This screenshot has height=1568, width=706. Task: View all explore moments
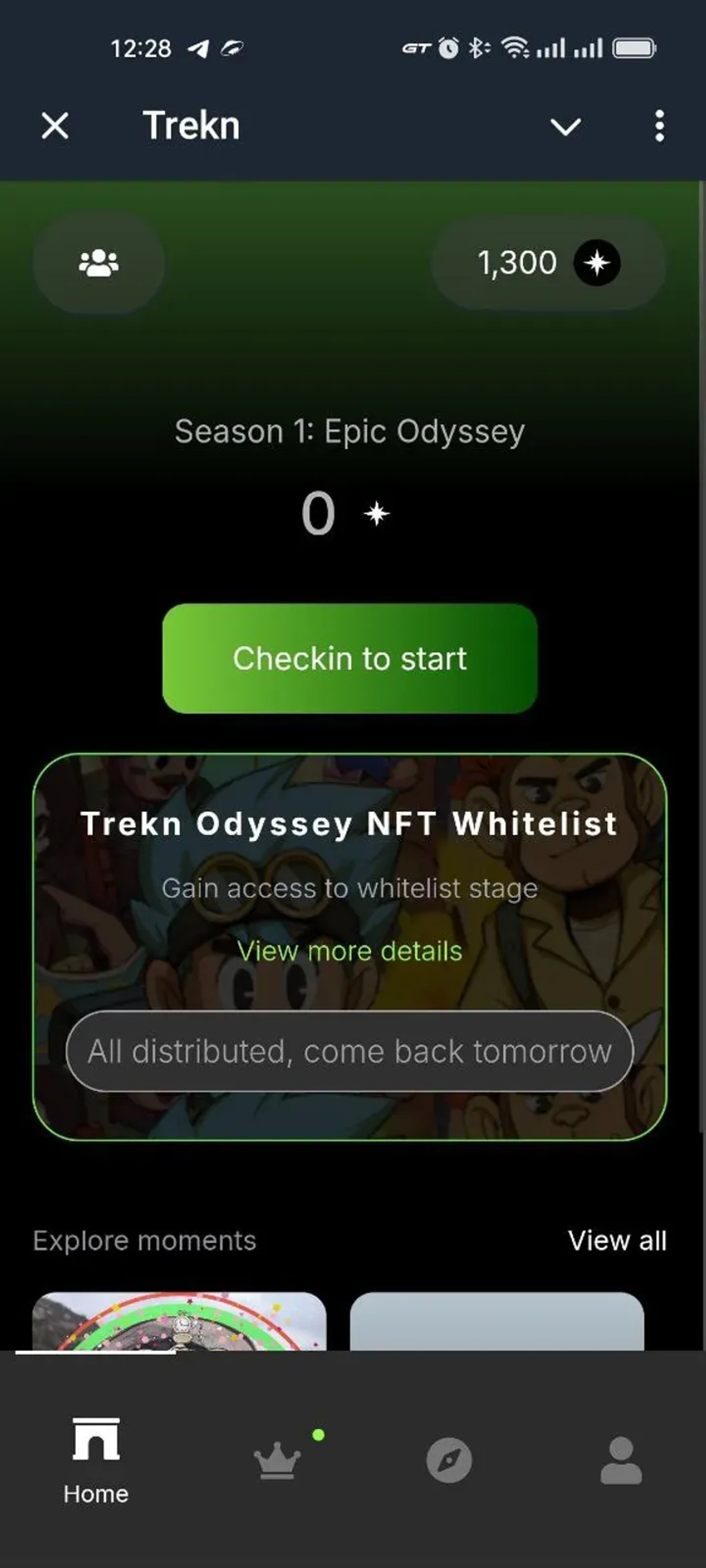pos(617,1240)
